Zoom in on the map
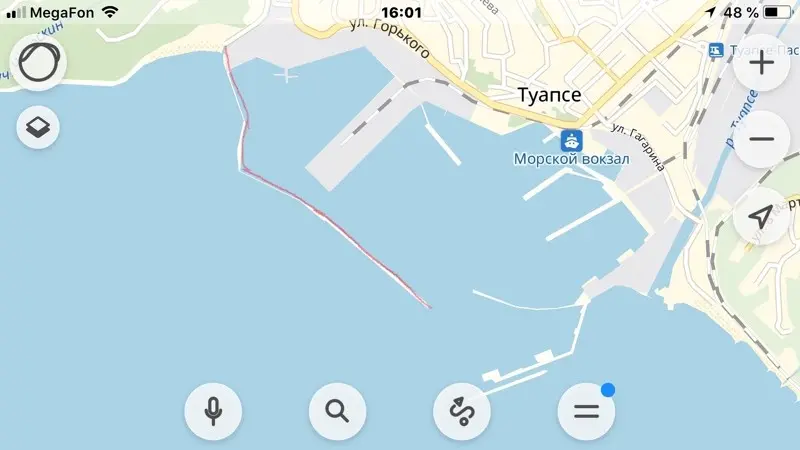The height and width of the screenshot is (450, 800). 762,64
